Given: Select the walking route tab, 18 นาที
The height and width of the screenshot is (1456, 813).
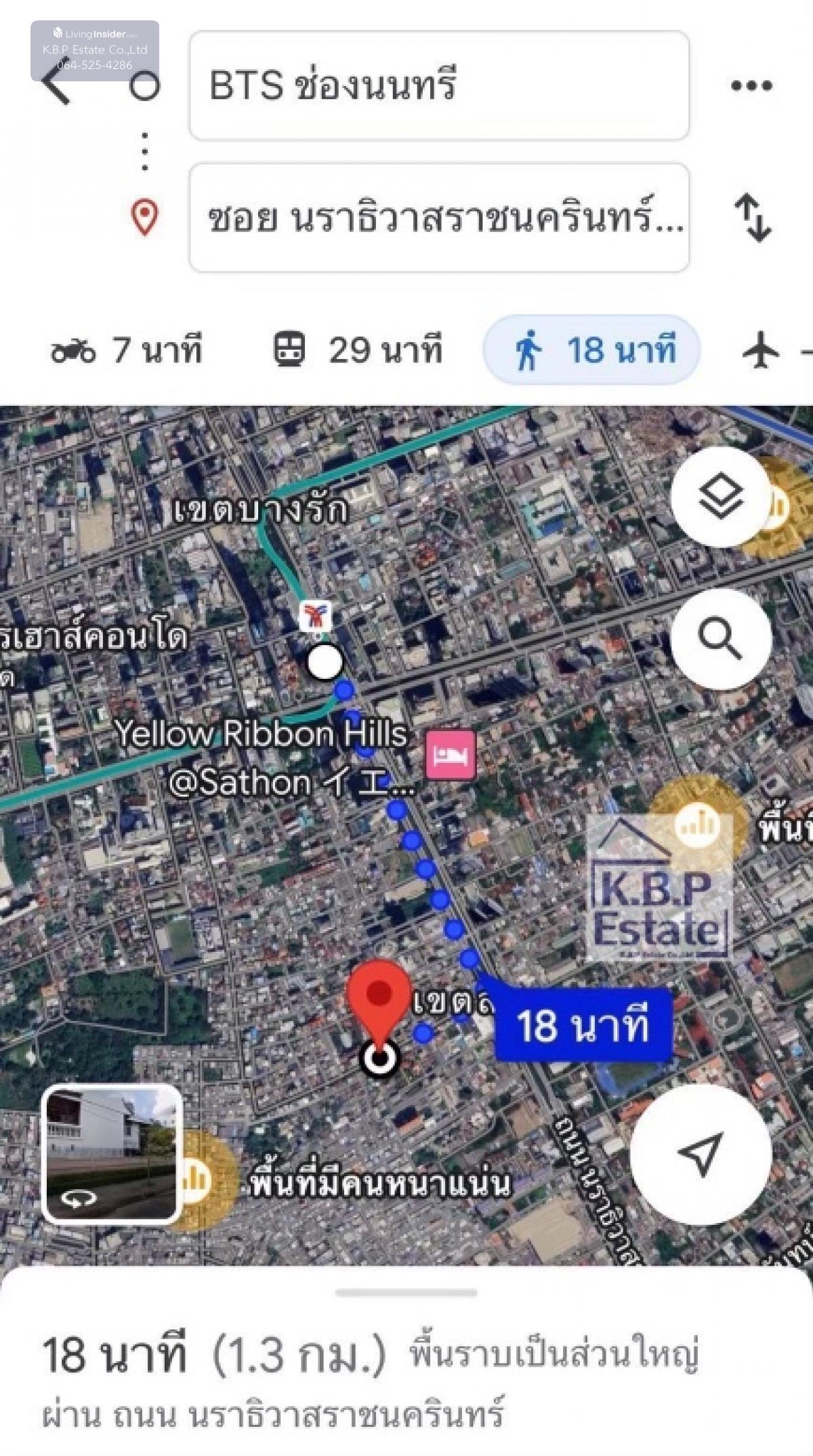Looking at the screenshot, I should (591, 350).
